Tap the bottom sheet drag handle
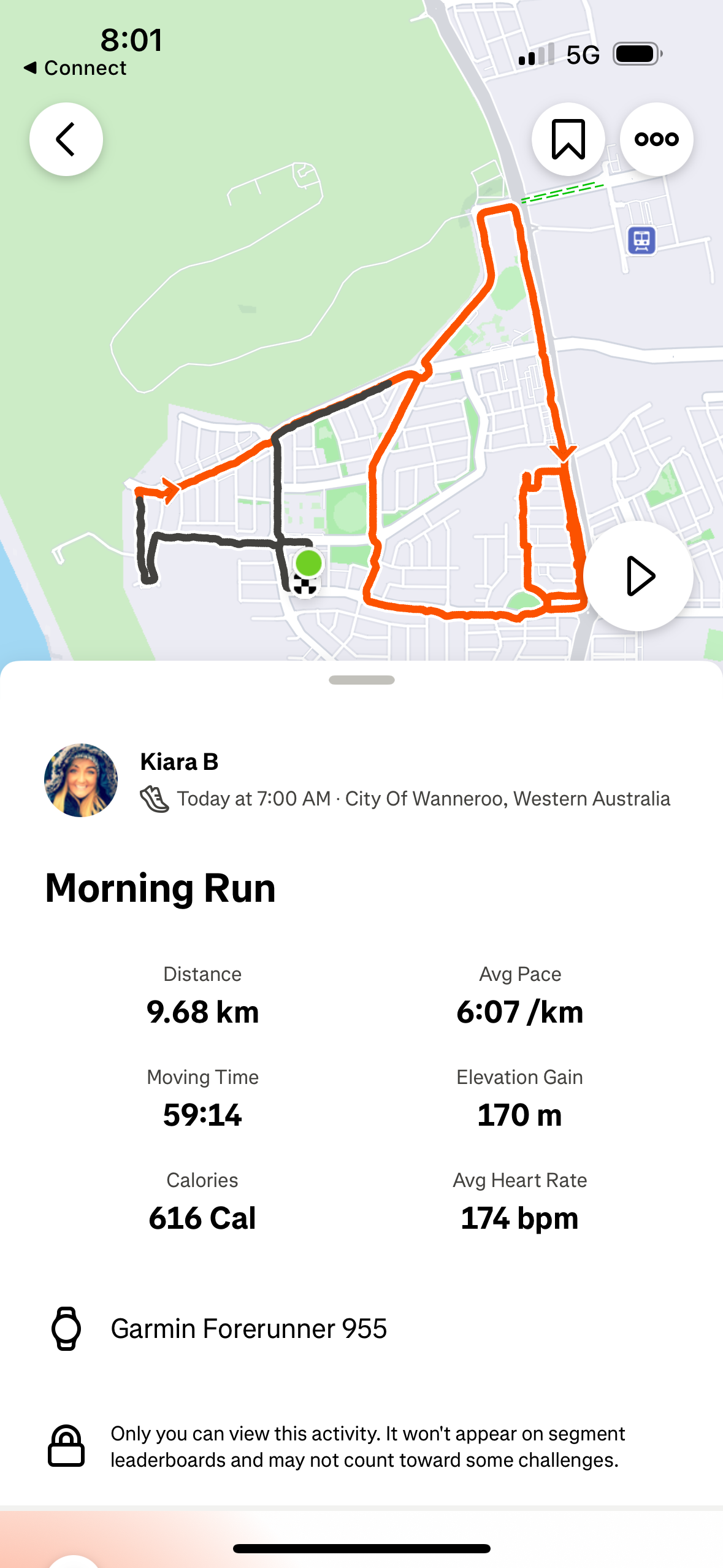723x1568 pixels. 361,680
